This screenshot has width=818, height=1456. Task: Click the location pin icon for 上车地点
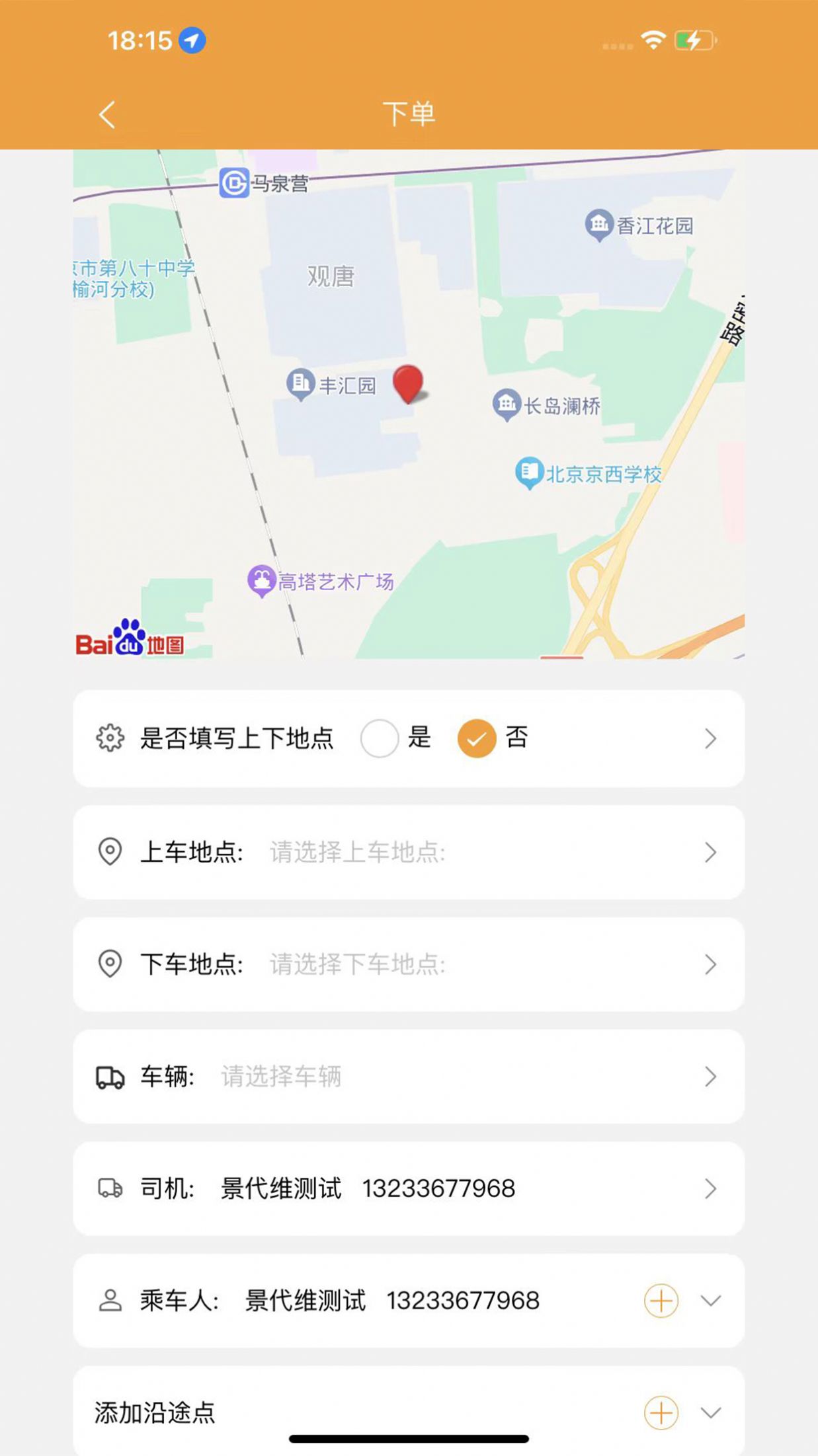coord(111,853)
